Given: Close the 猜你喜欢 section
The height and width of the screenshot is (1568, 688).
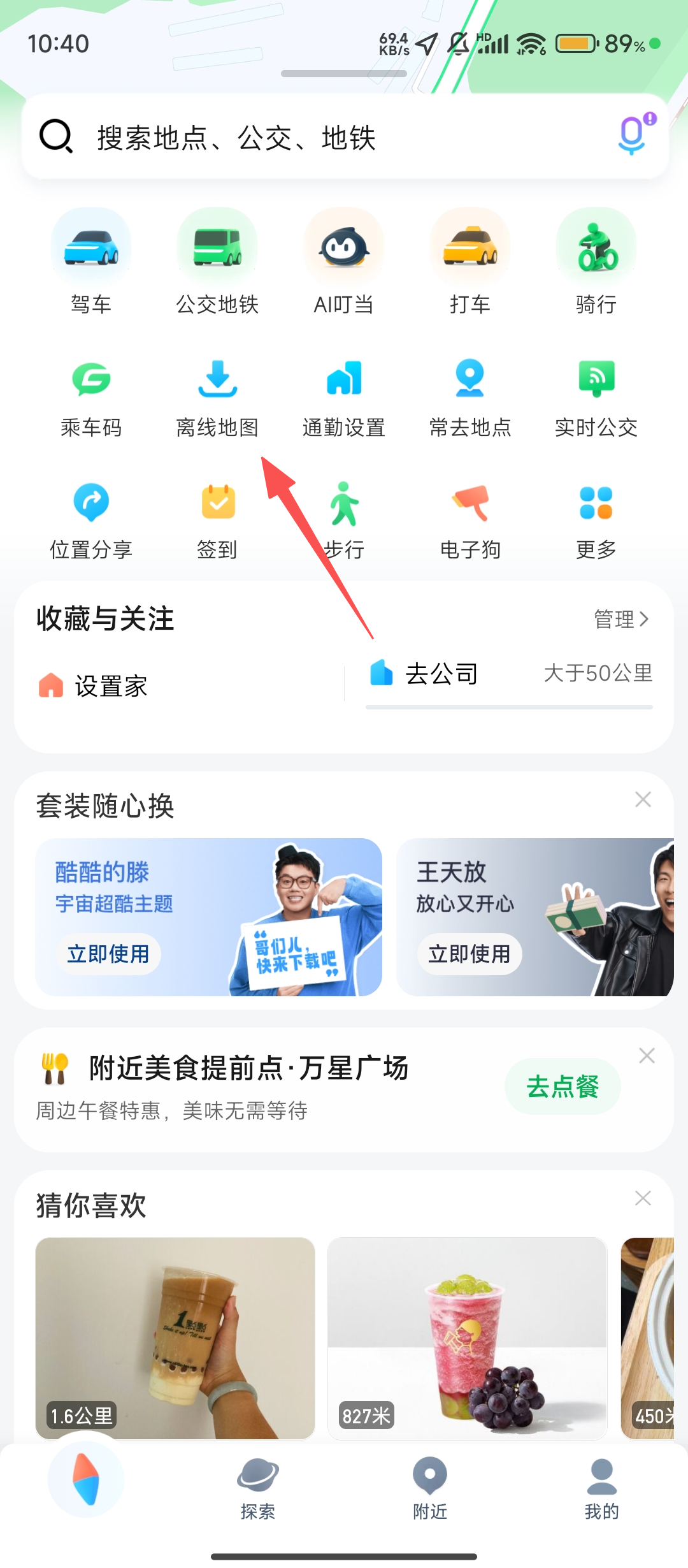Looking at the screenshot, I should point(643,1198).
